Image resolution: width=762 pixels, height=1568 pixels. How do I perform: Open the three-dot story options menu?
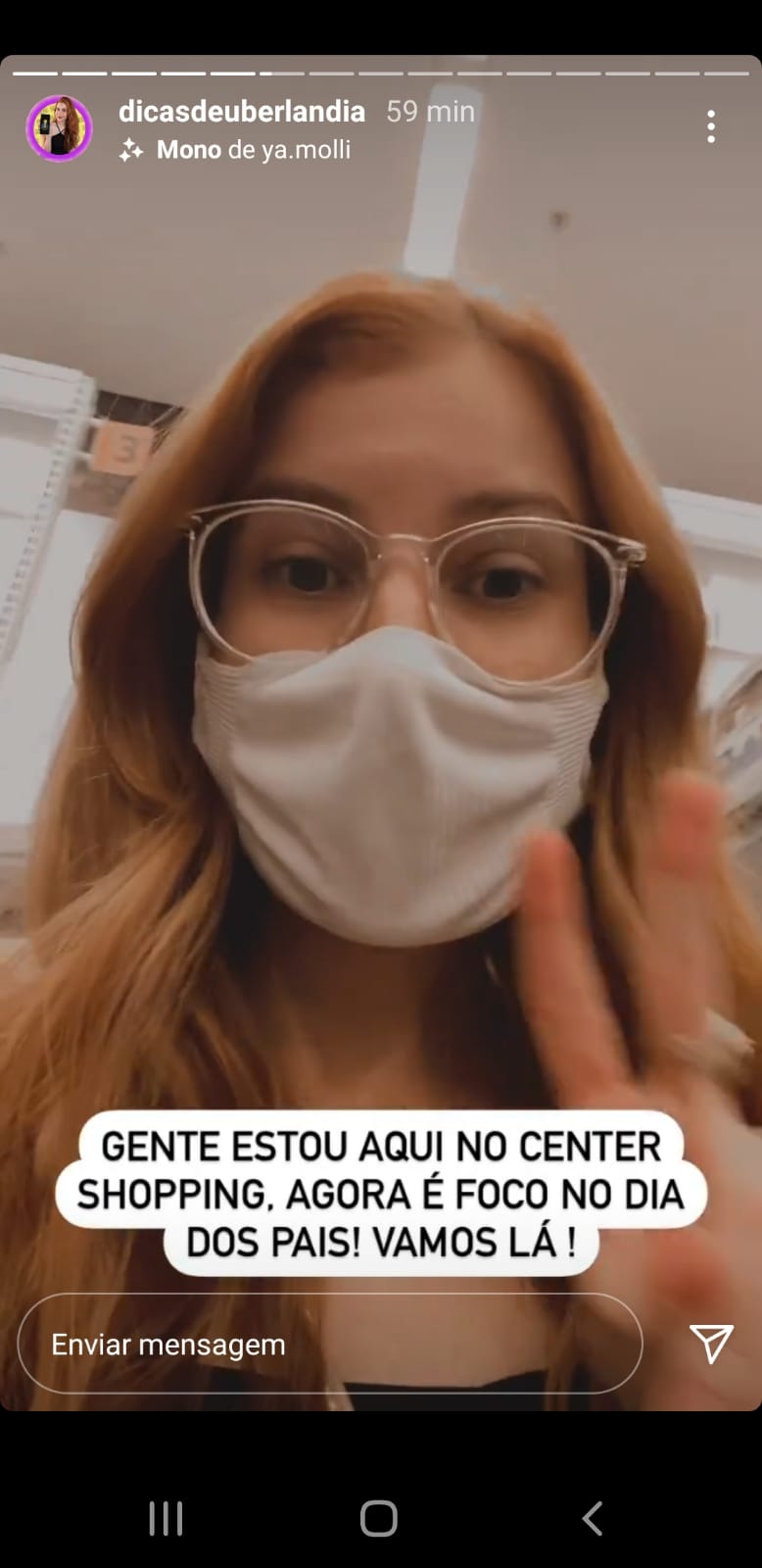(x=711, y=126)
